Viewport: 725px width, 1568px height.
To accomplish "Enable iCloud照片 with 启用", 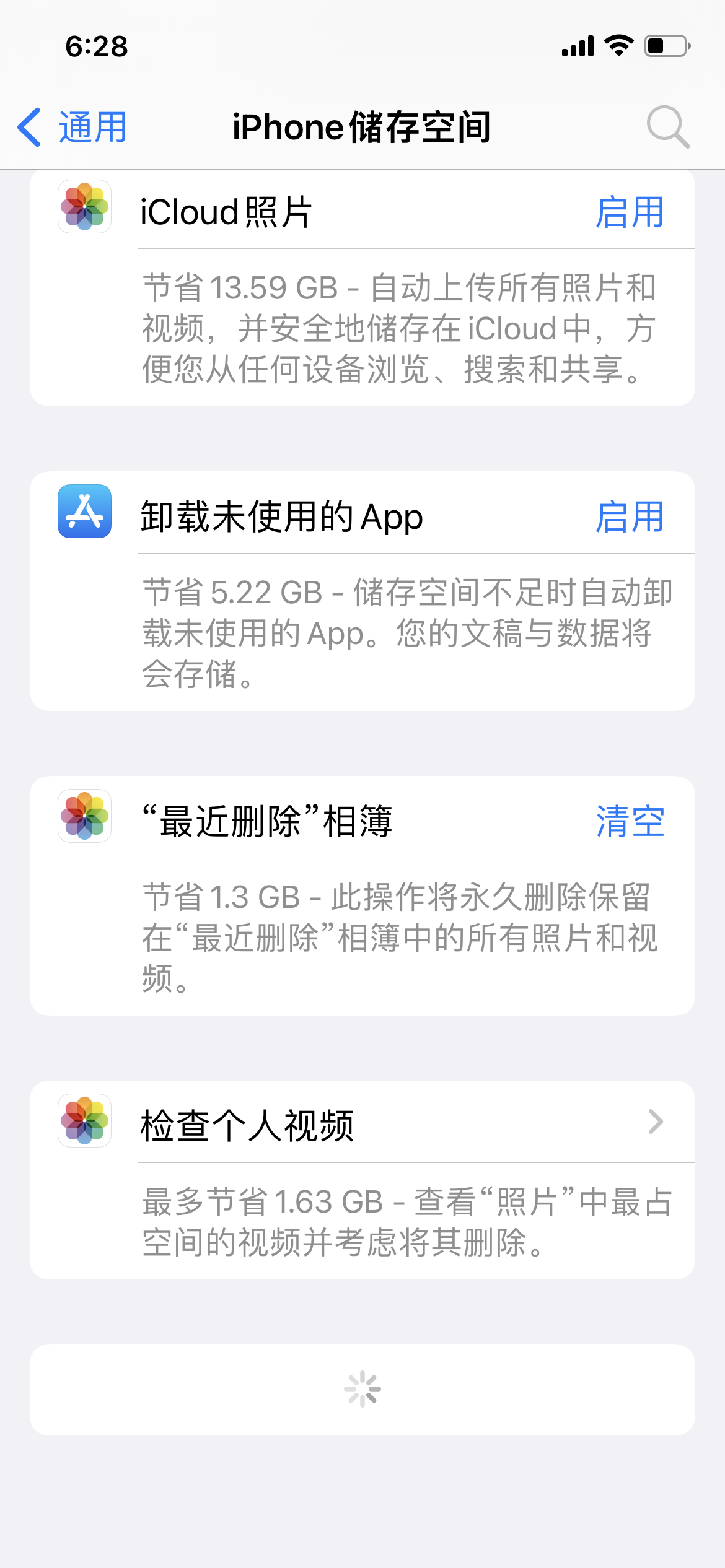I will click(629, 212).
